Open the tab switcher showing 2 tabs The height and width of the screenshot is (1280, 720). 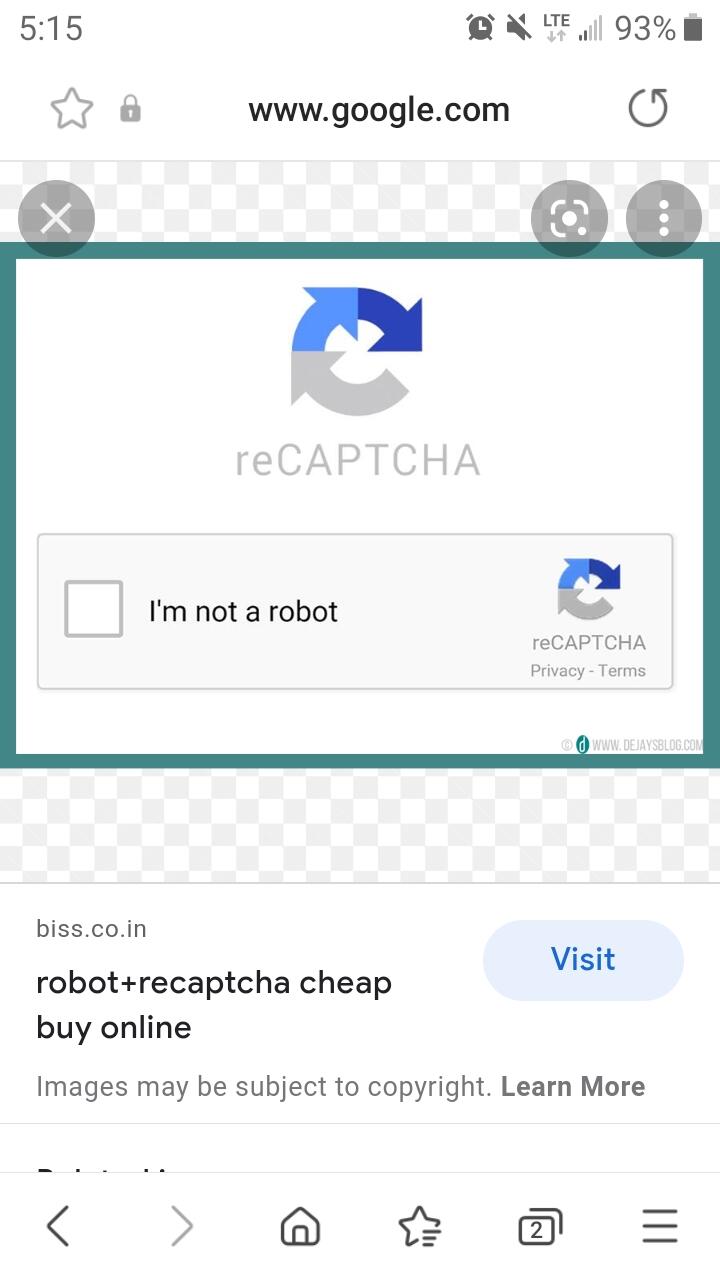(540, 1226)
